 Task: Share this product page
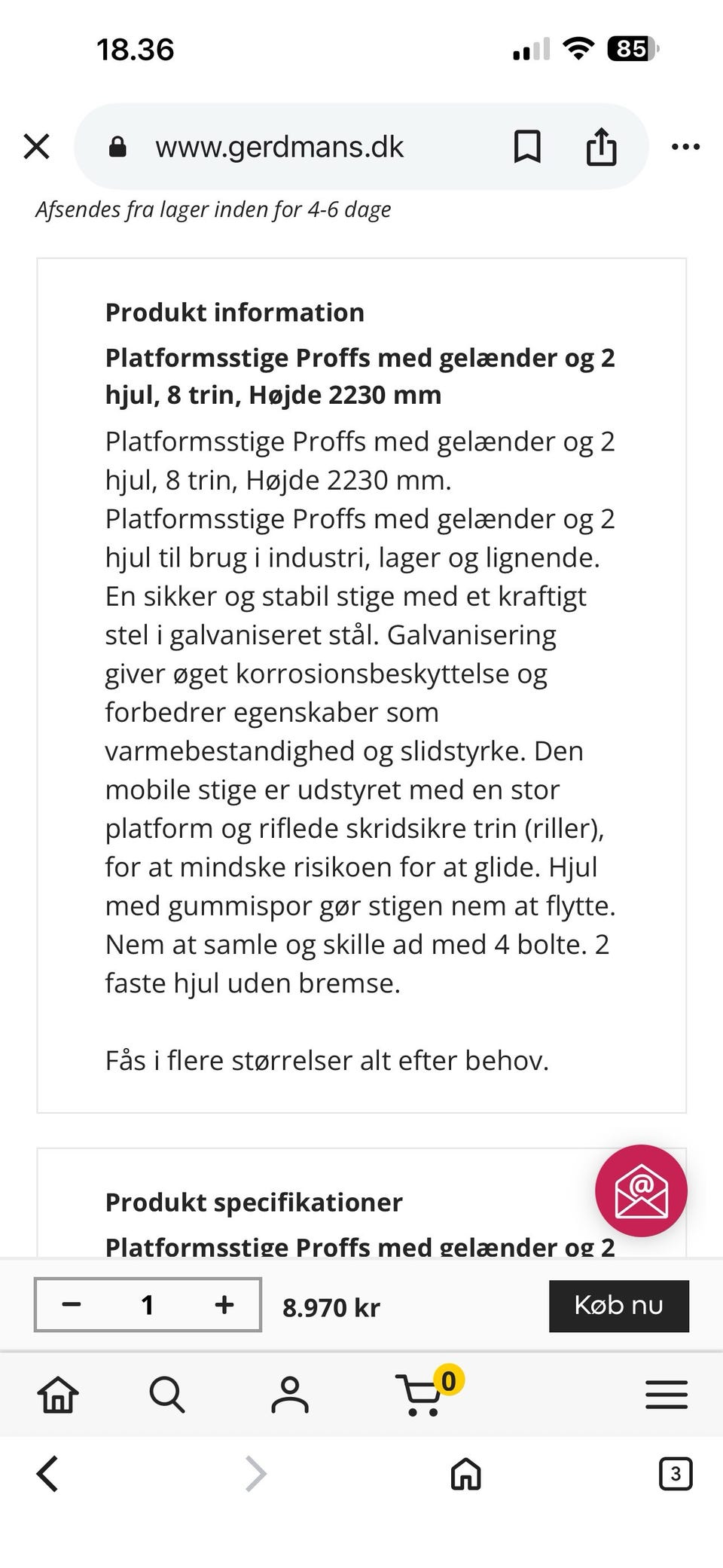600,146
